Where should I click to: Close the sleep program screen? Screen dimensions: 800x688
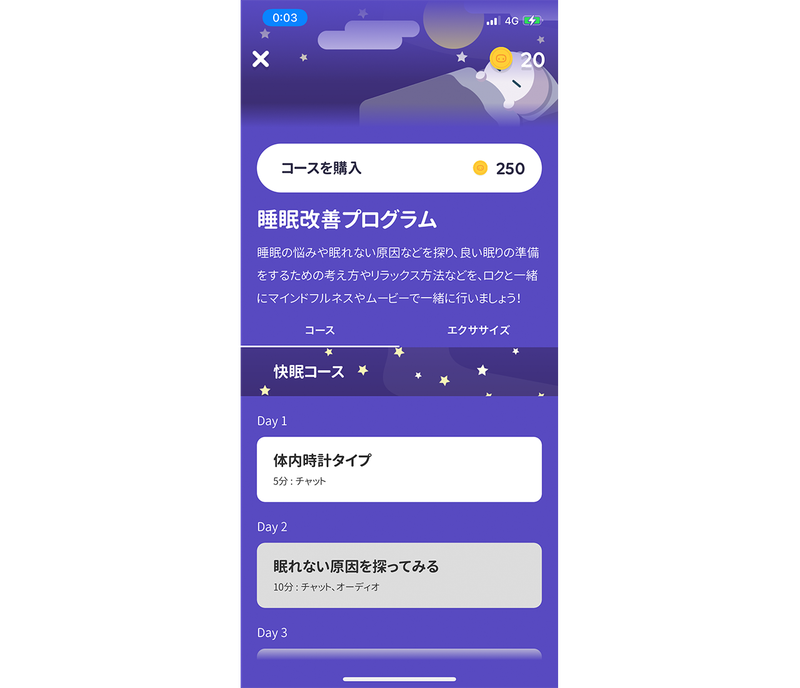pyautogui.click(x=261, y=60)
